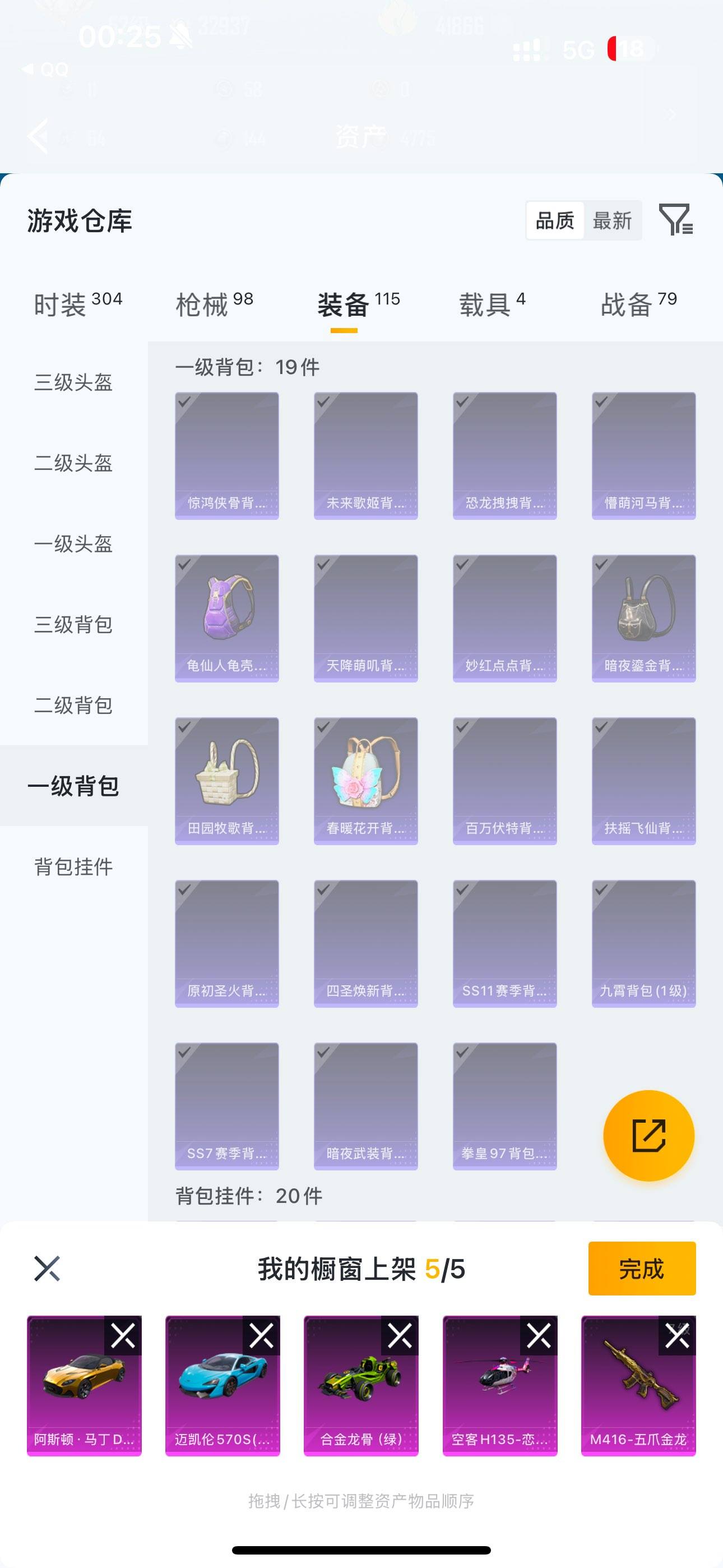The image size is (723, 1568).
Task: Select the 龟仙人龟壳 backpack thumbnail
Action: pyautogui.click(x=226, y=615)
